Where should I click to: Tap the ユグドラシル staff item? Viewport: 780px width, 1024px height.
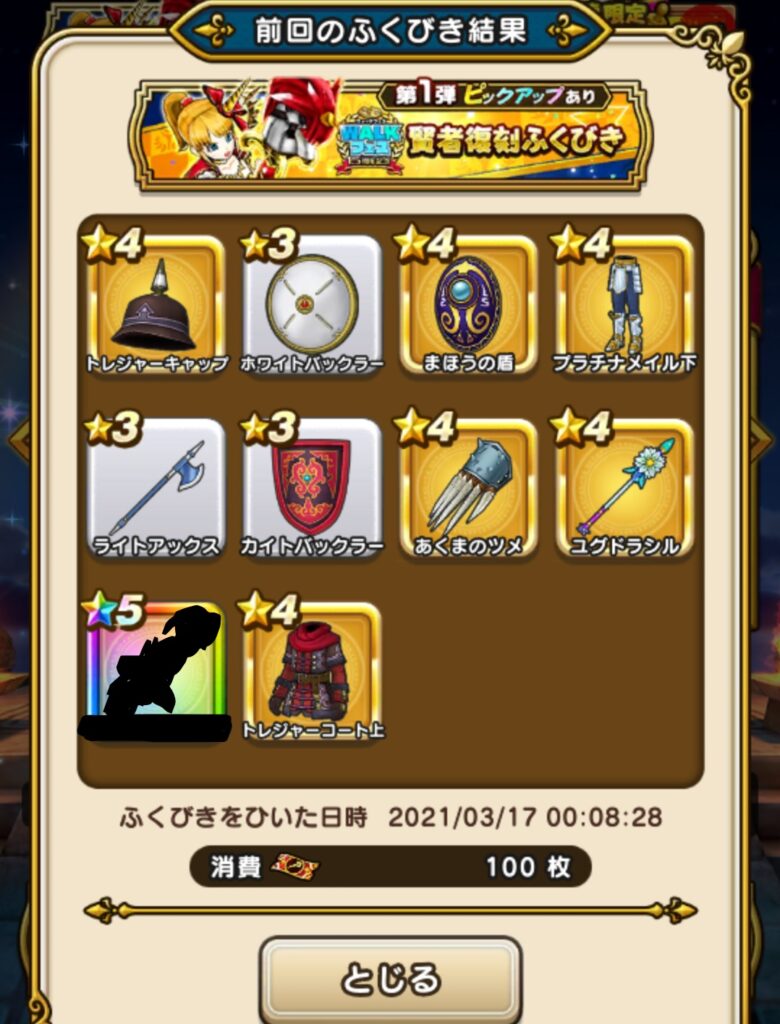click(624, 488)
